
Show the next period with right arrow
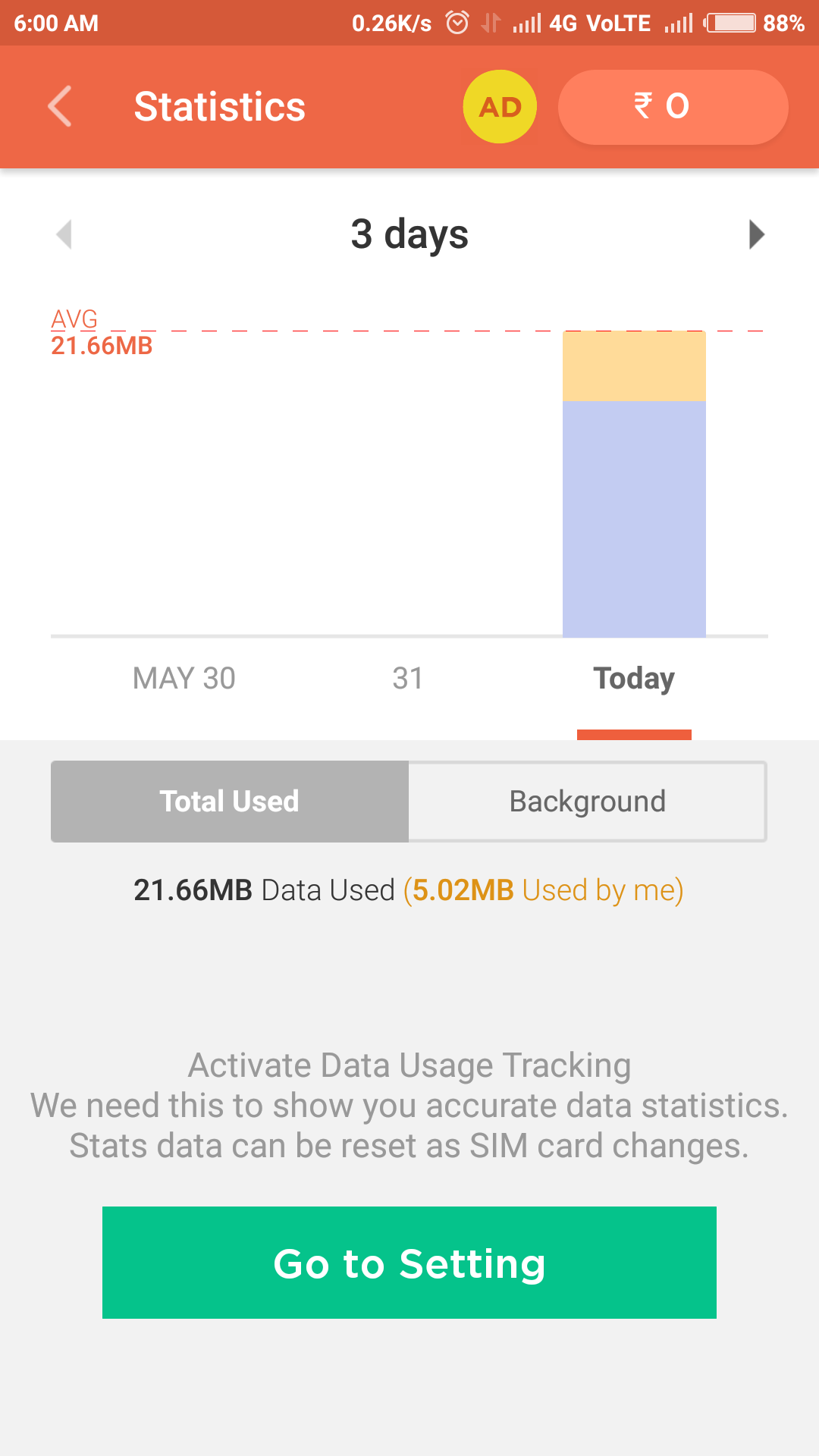point(756,234)
